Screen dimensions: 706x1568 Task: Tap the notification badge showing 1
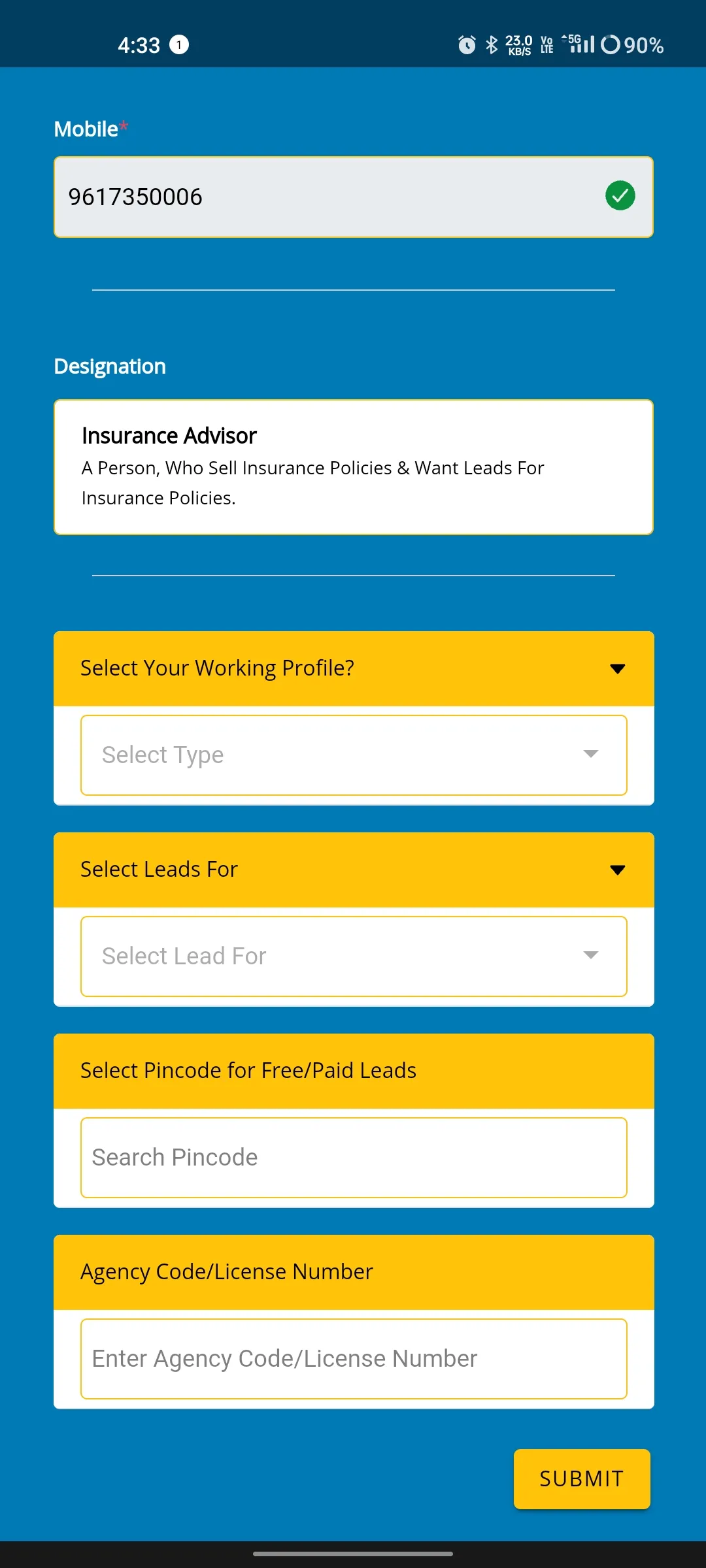[x=178, y=45]
